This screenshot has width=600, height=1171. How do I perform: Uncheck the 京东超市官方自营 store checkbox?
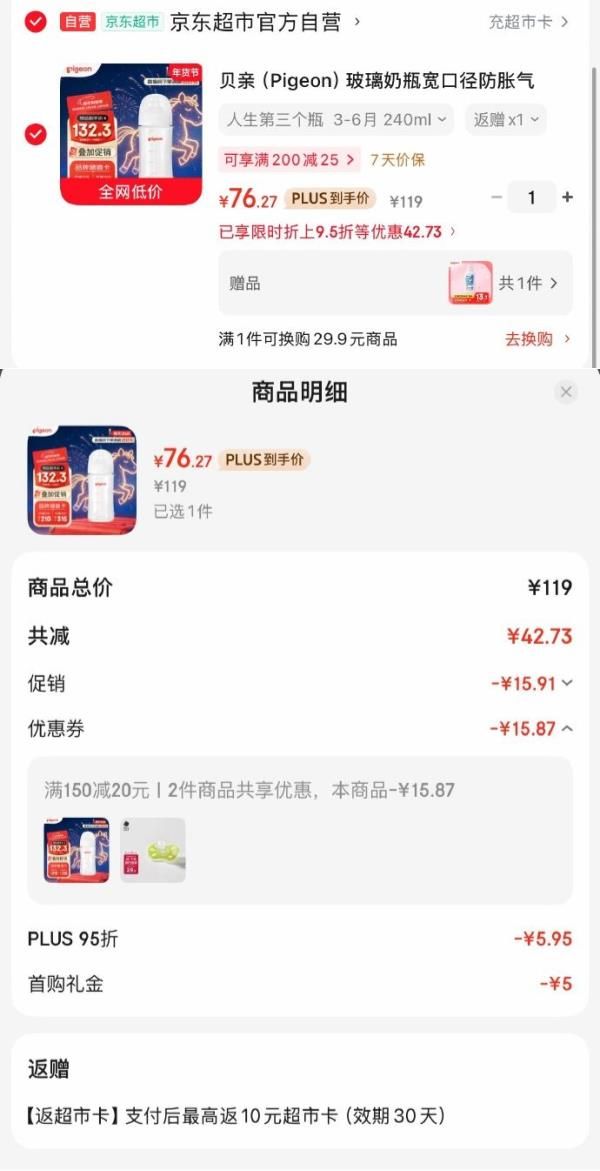tap(35, 22)
